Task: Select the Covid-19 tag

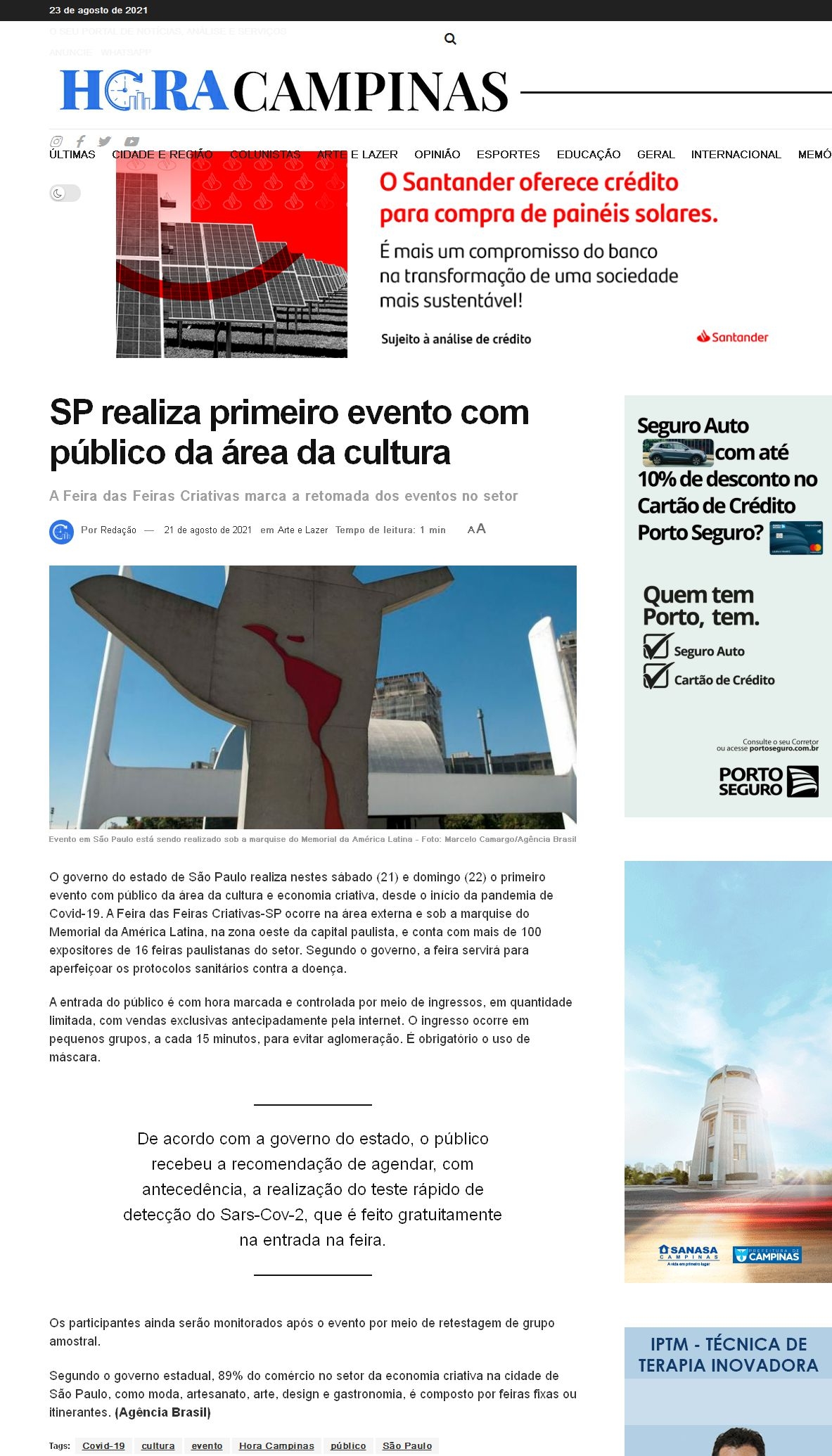Action: (x=103, y=1445)
